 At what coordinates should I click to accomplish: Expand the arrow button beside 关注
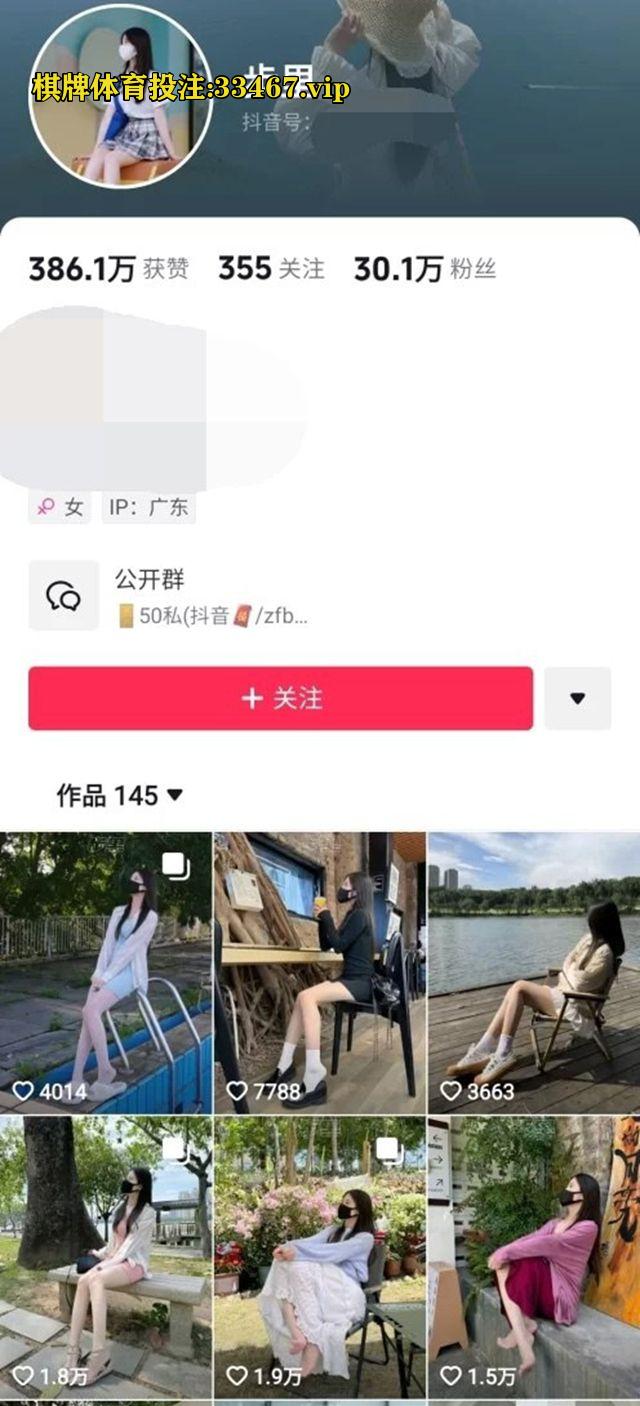click(577, 698)
